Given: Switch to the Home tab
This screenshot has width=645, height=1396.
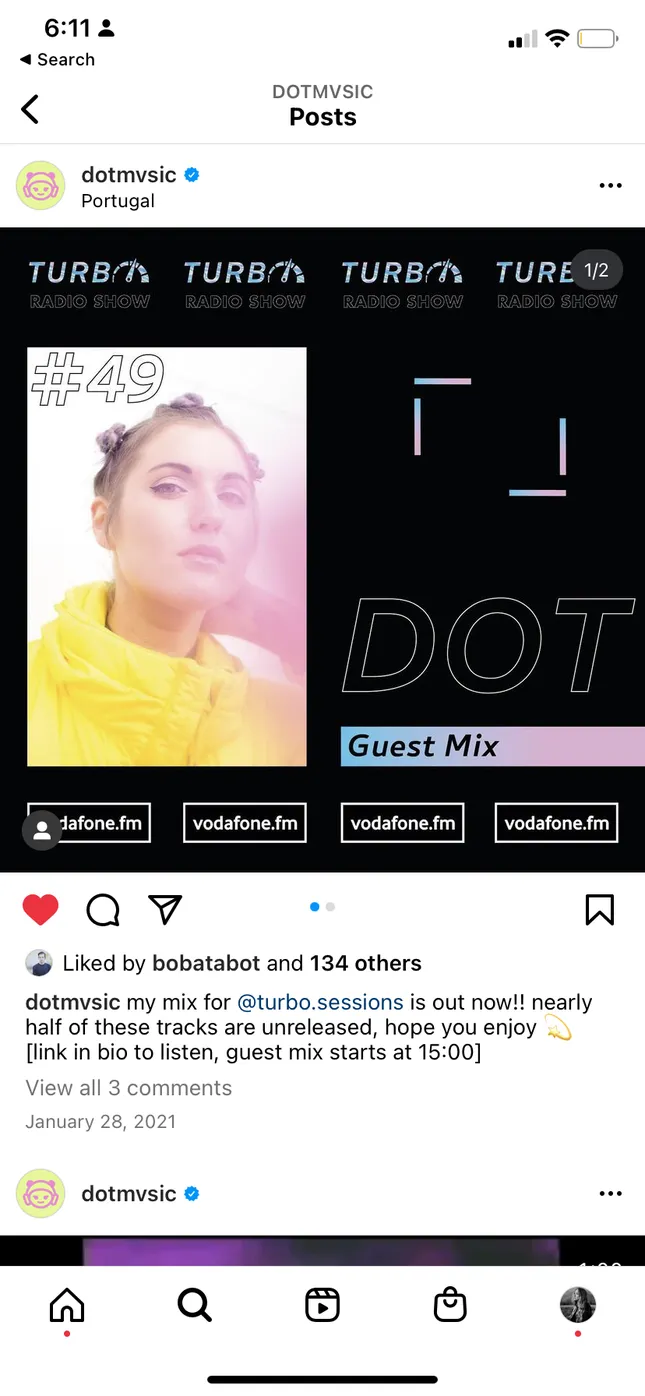Looking at the screenshot, I should point(67,1305).
